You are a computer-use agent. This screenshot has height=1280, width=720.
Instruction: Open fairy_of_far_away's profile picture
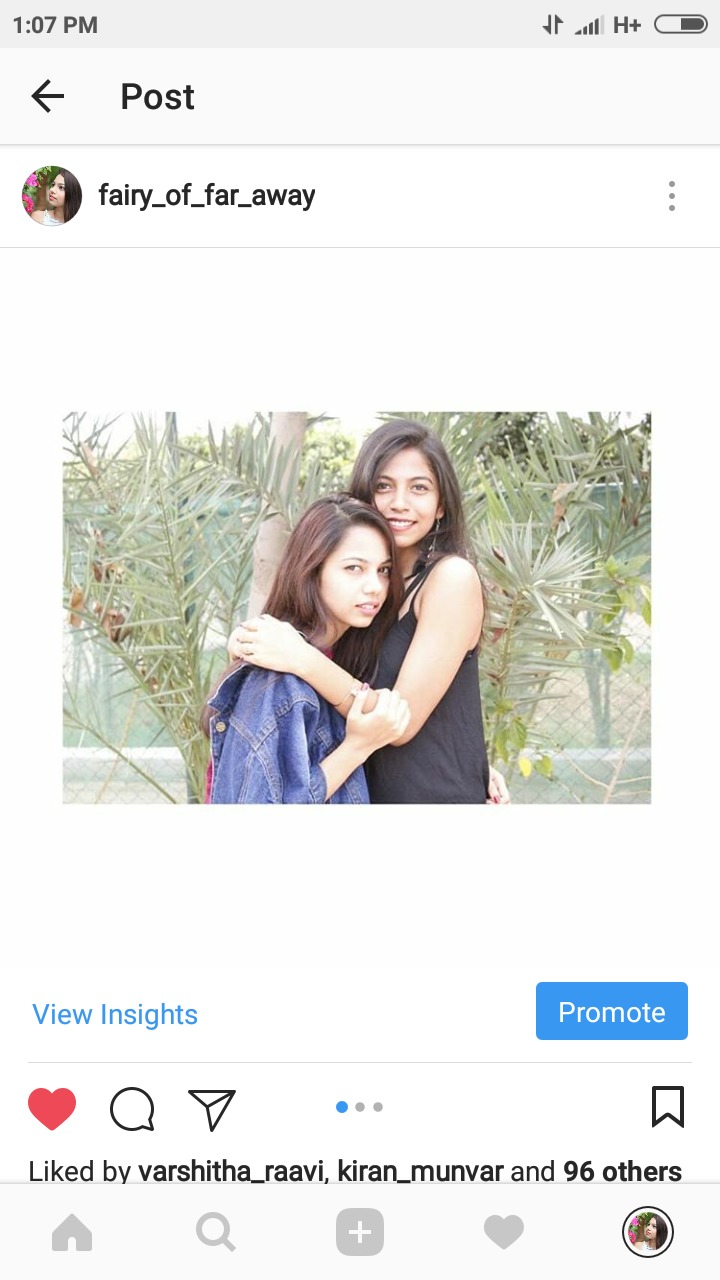click(52, 196)
